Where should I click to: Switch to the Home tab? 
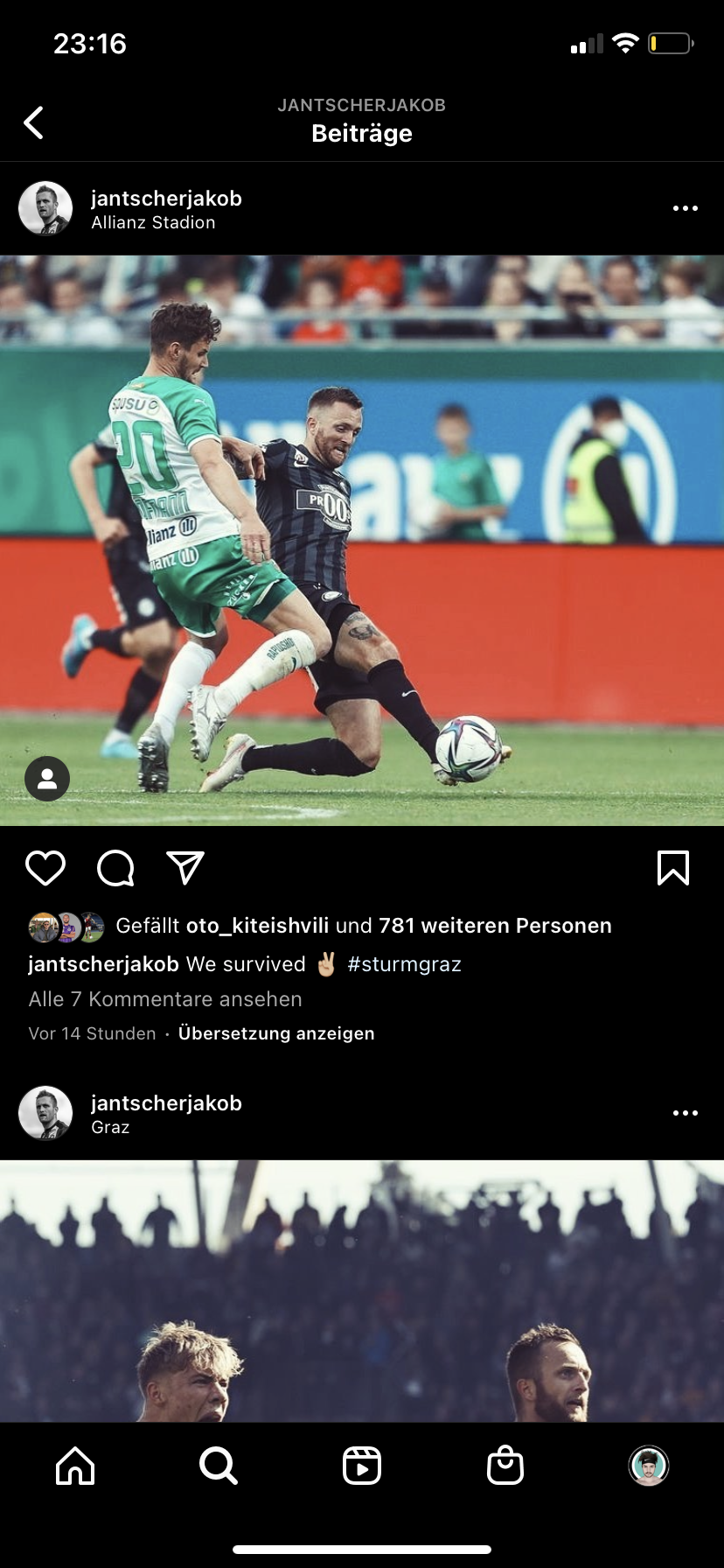click(75, 1465)
